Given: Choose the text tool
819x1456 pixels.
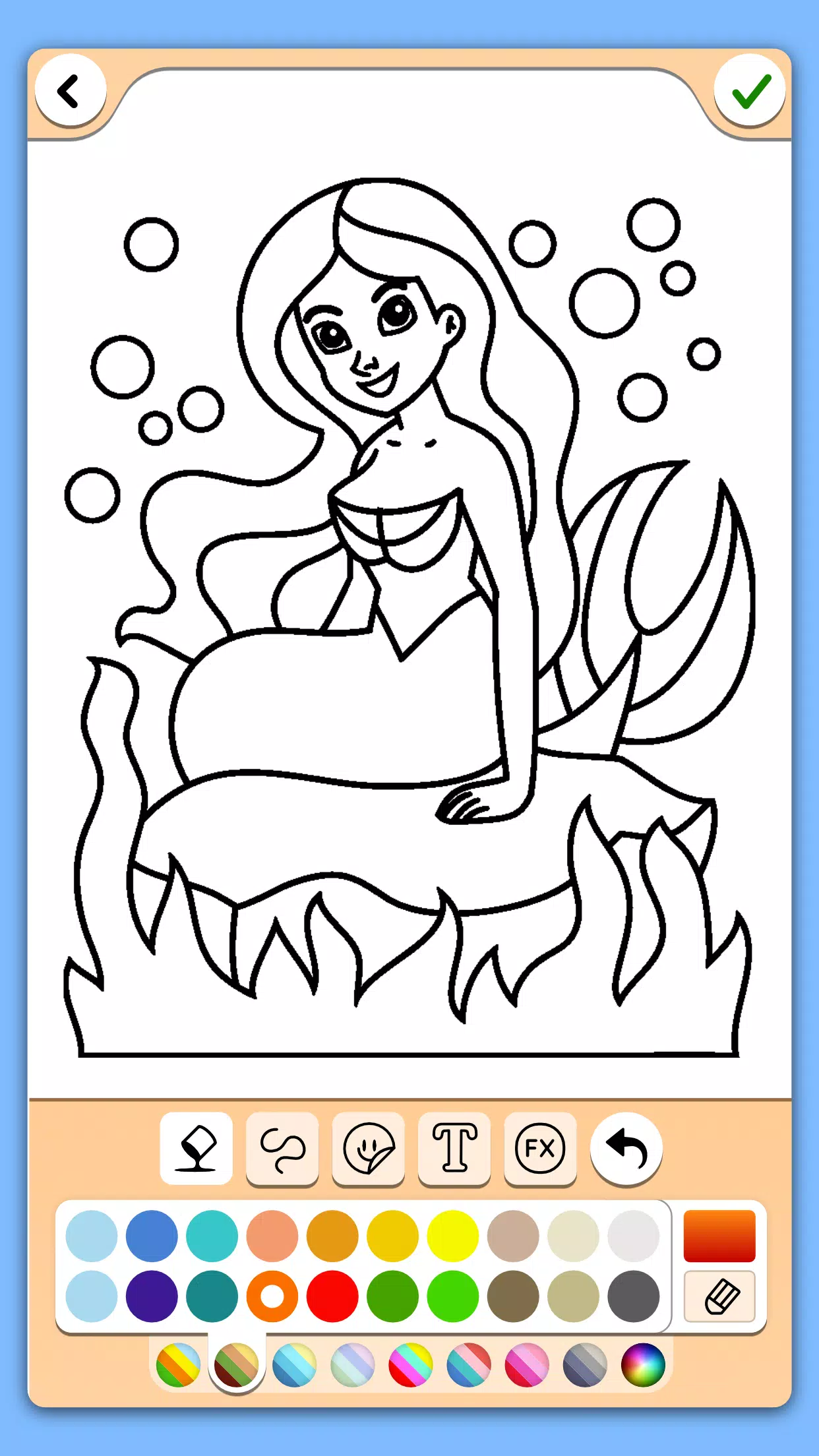Looking at the screenshot, I should [454, 1148].
